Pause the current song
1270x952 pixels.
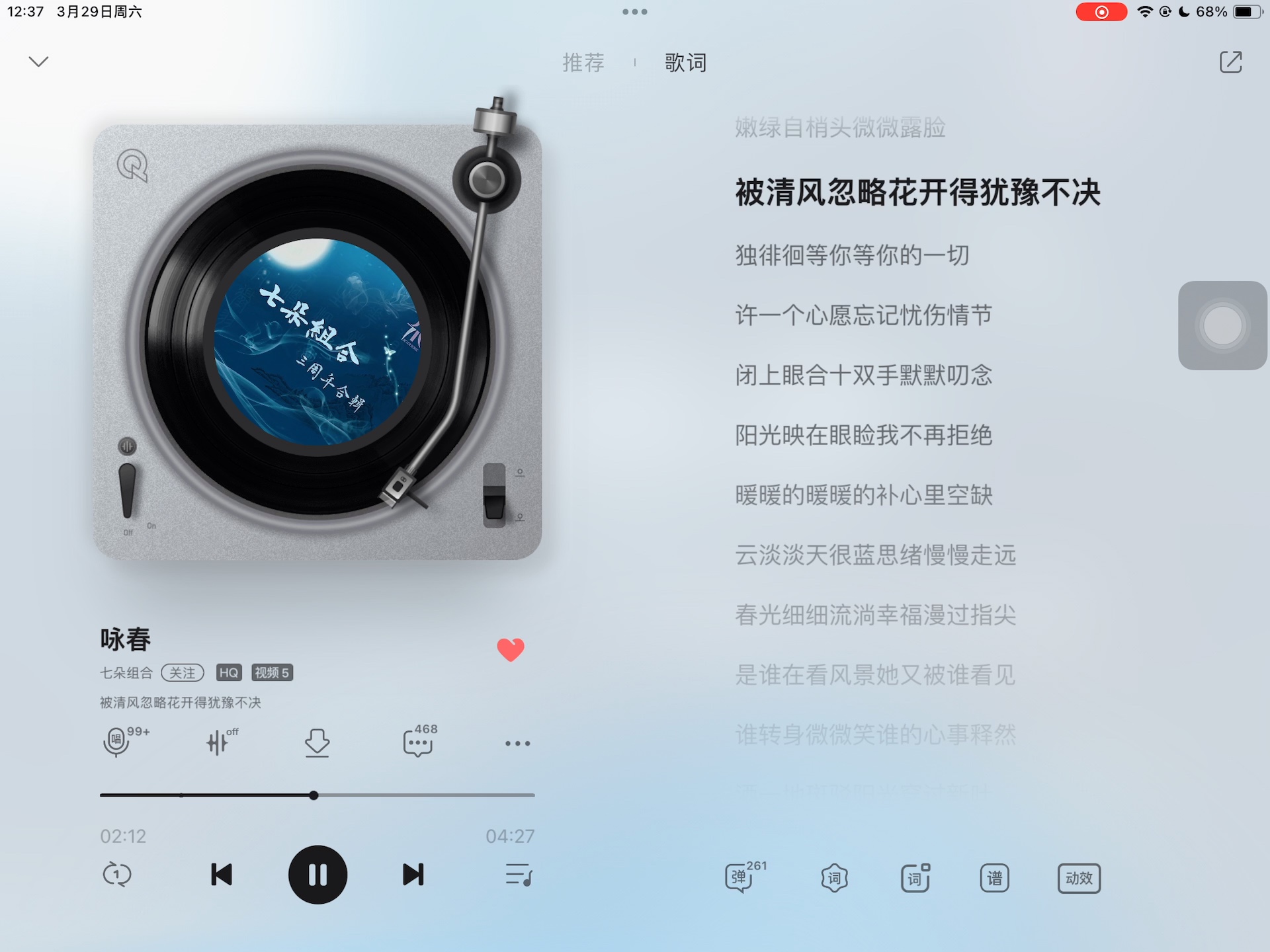coord(317,875)
